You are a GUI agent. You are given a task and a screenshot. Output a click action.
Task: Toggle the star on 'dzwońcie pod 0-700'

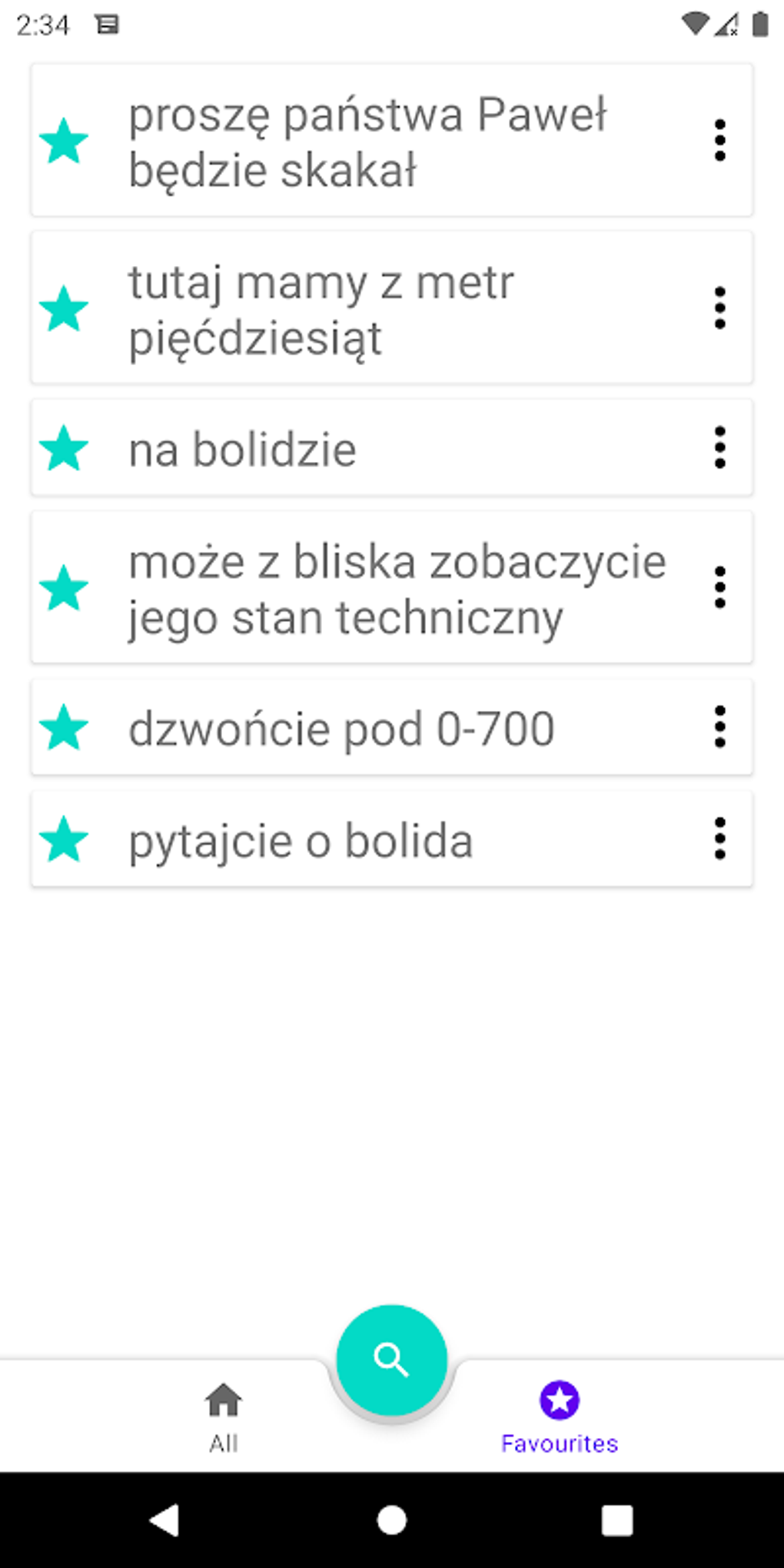coord(64,728)
